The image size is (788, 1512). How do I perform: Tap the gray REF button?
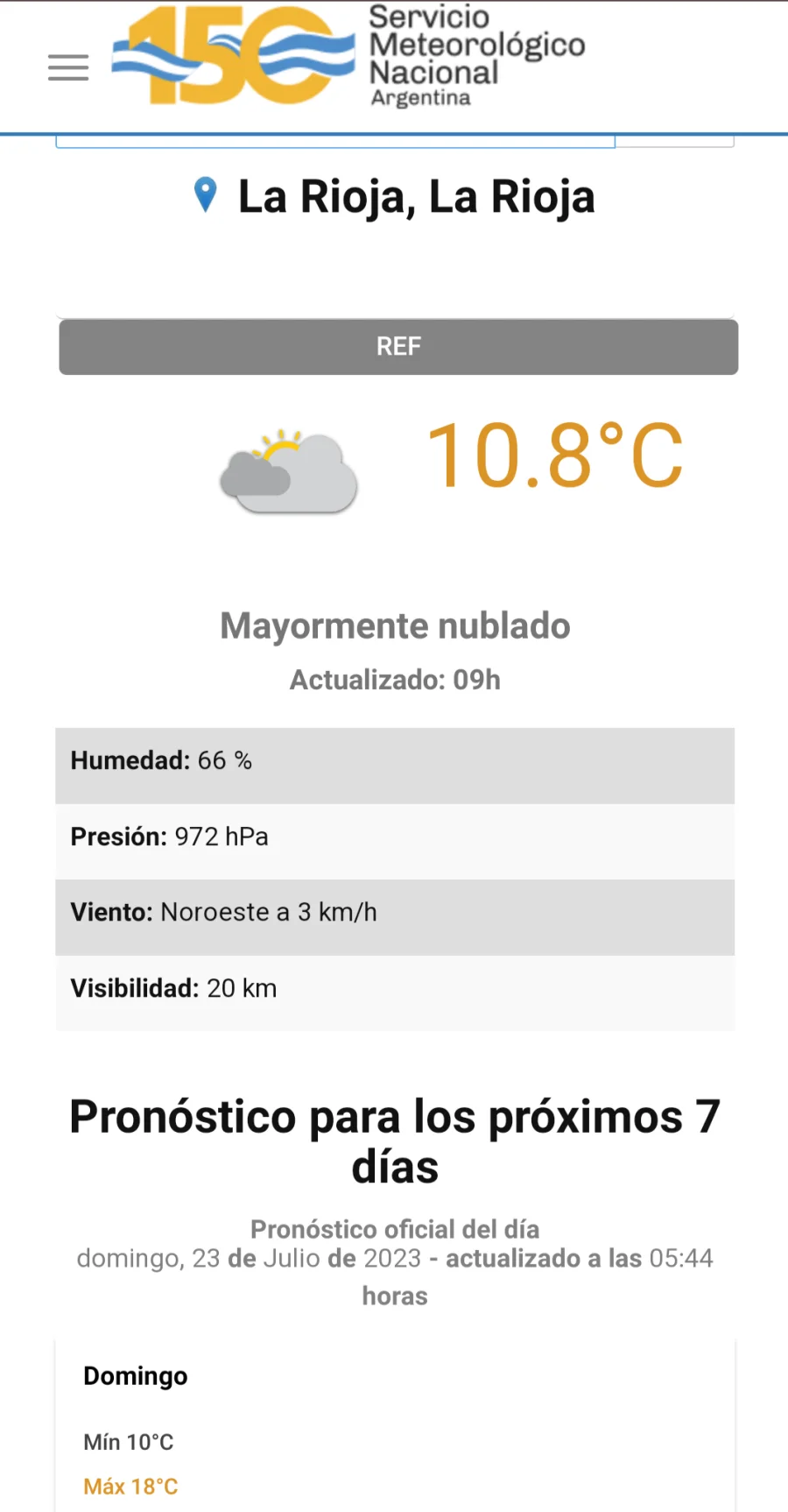[398, 347]
